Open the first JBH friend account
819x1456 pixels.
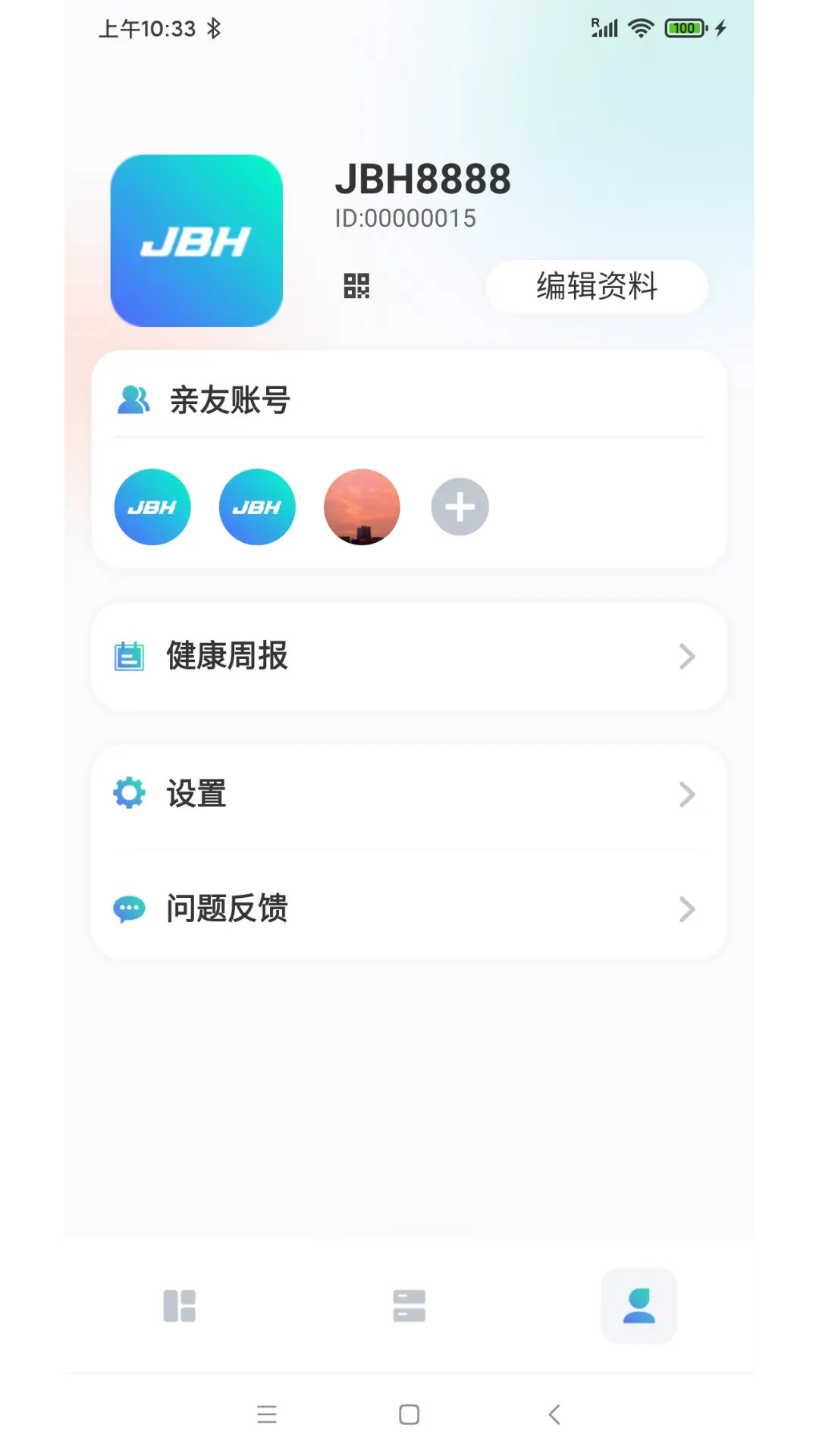[152, 507]
